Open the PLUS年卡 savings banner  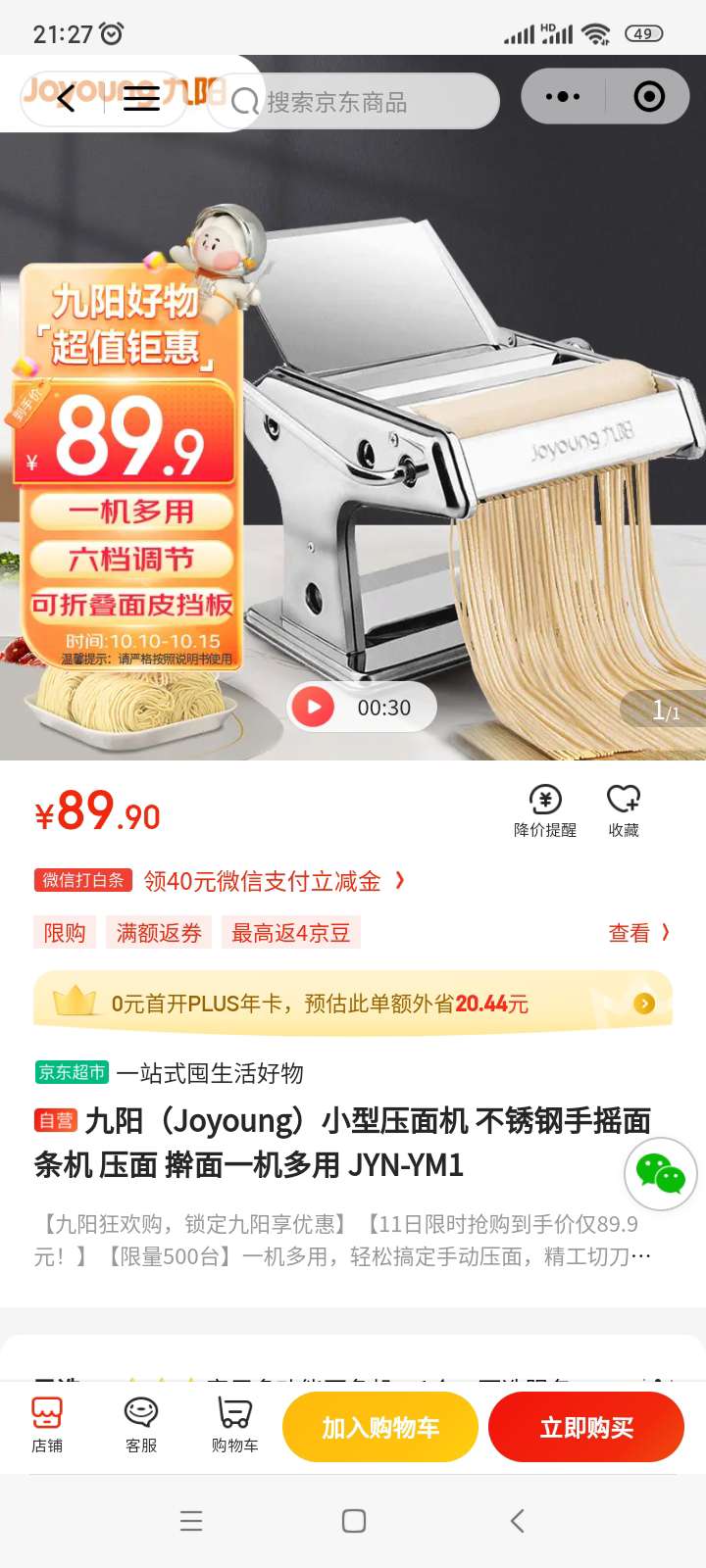click(x=353, y=1004)
